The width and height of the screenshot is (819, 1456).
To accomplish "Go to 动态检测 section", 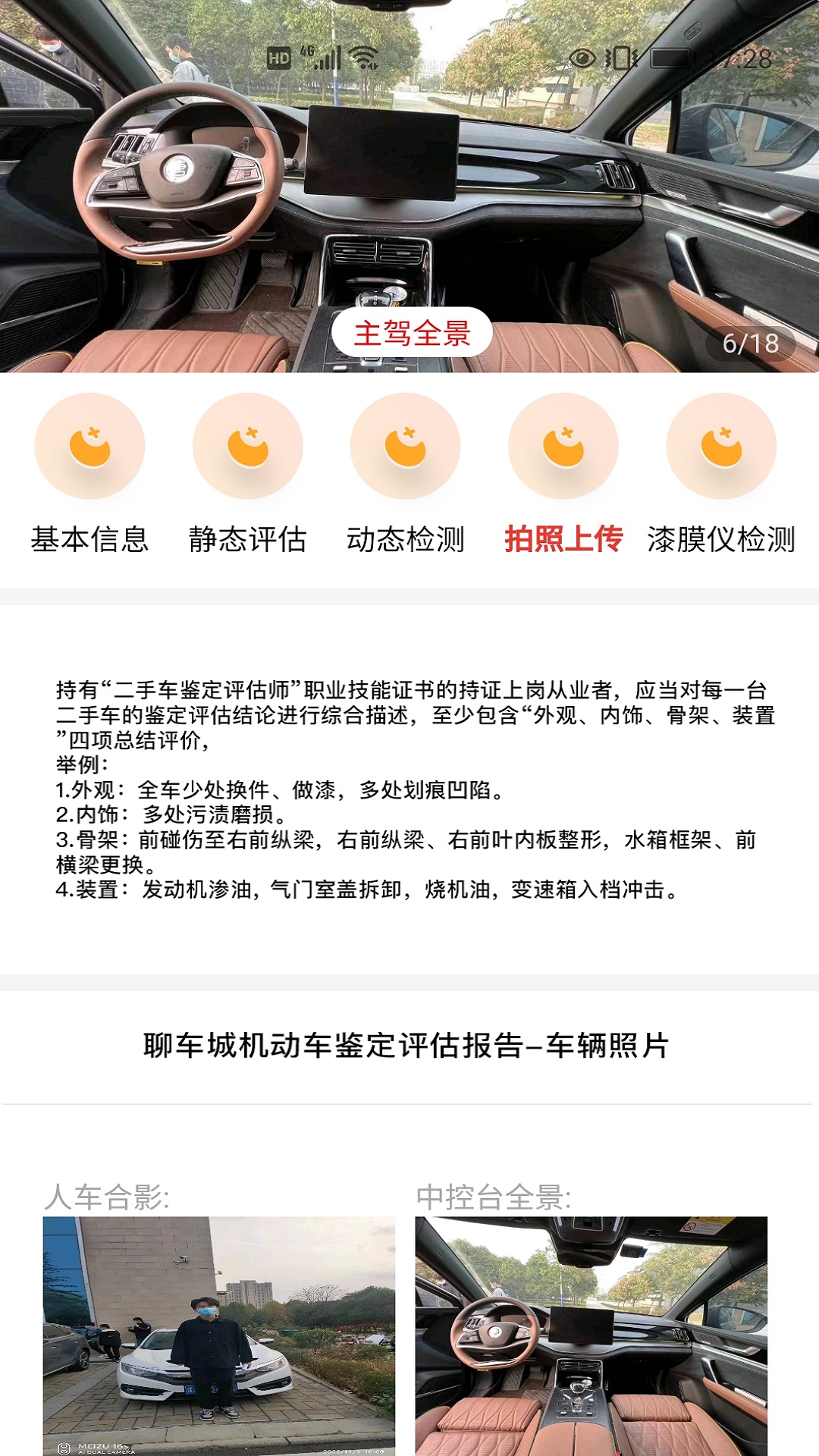I will click(x=405, y=475).
